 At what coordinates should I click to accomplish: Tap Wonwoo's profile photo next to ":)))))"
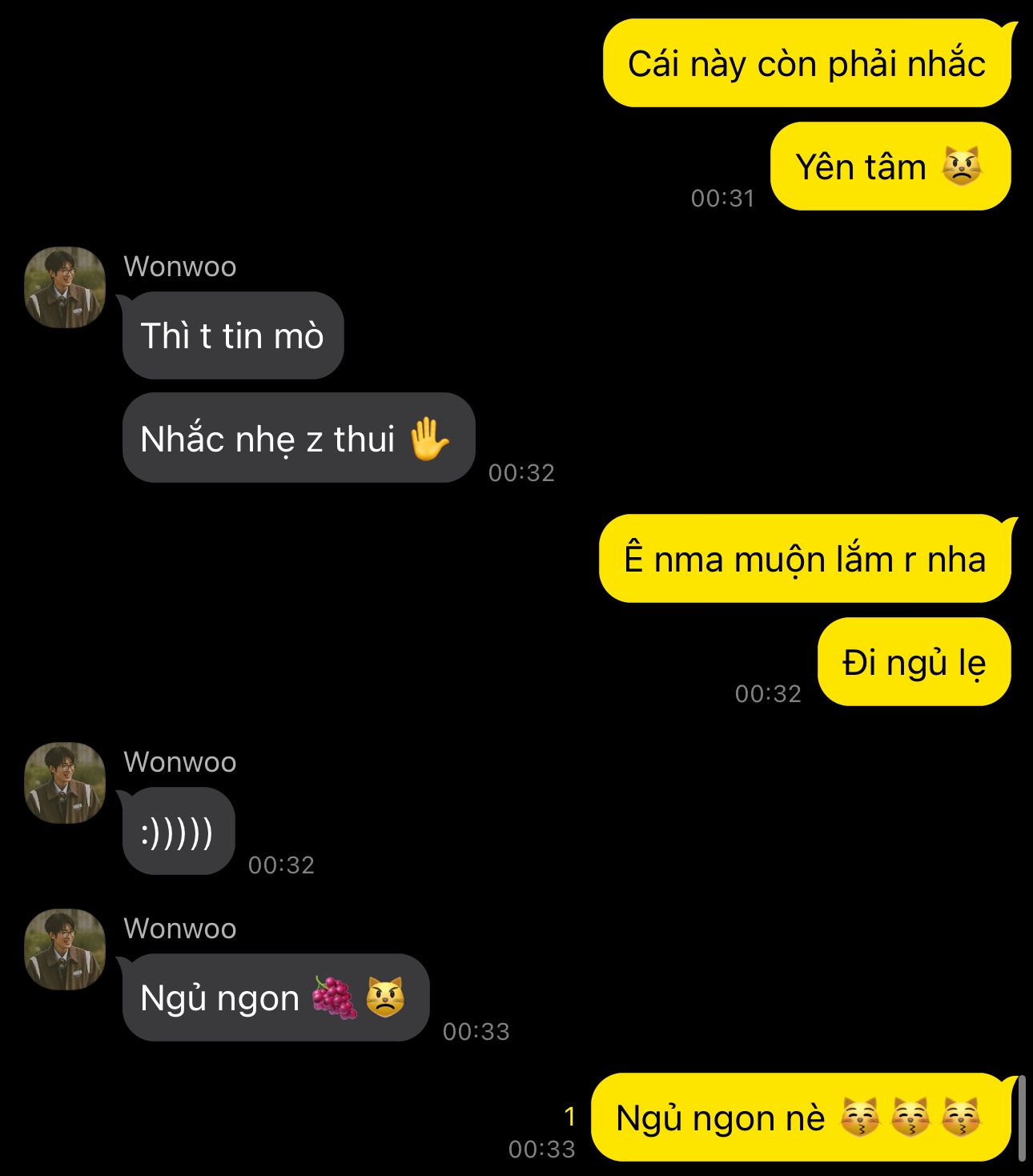(x=65, y=783)
